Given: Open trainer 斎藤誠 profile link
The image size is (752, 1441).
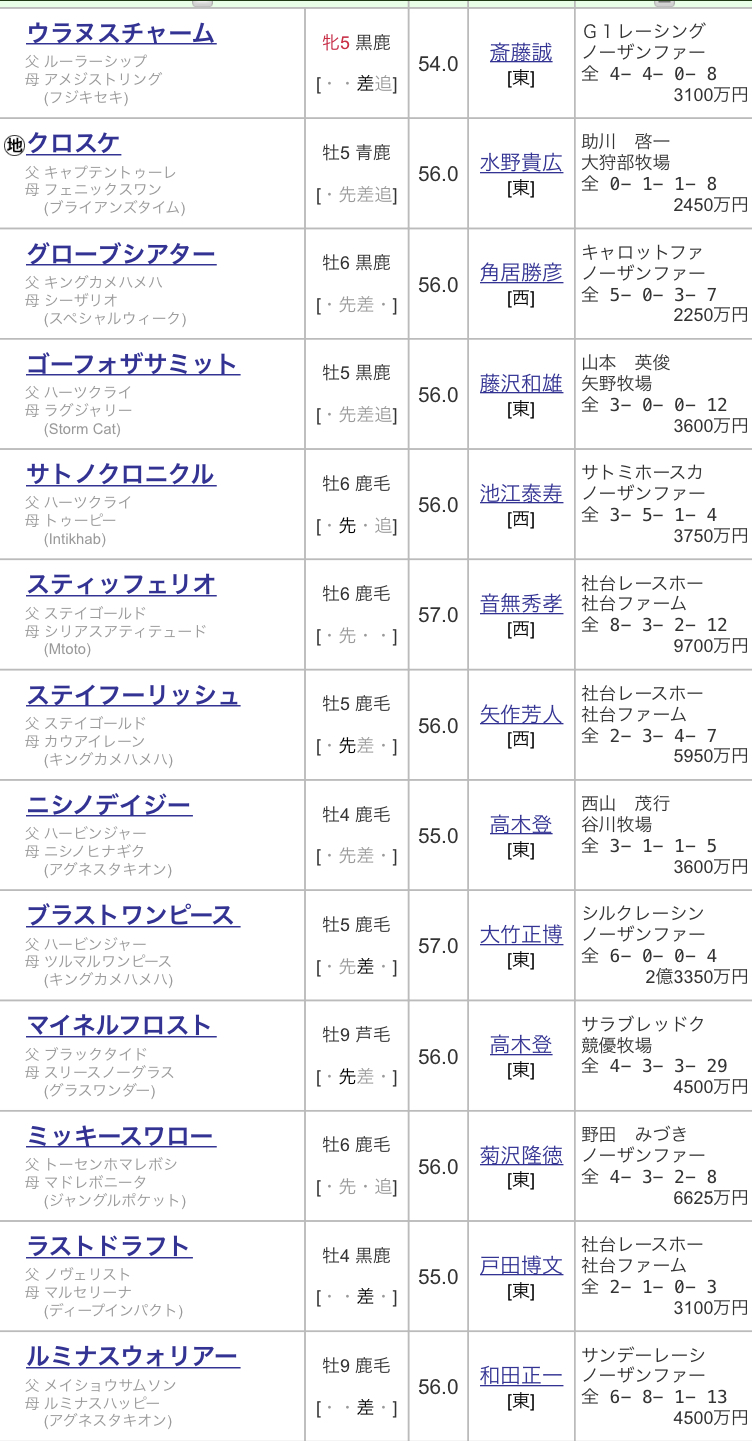Looking at the screenshot, I should tap(521, 52).
